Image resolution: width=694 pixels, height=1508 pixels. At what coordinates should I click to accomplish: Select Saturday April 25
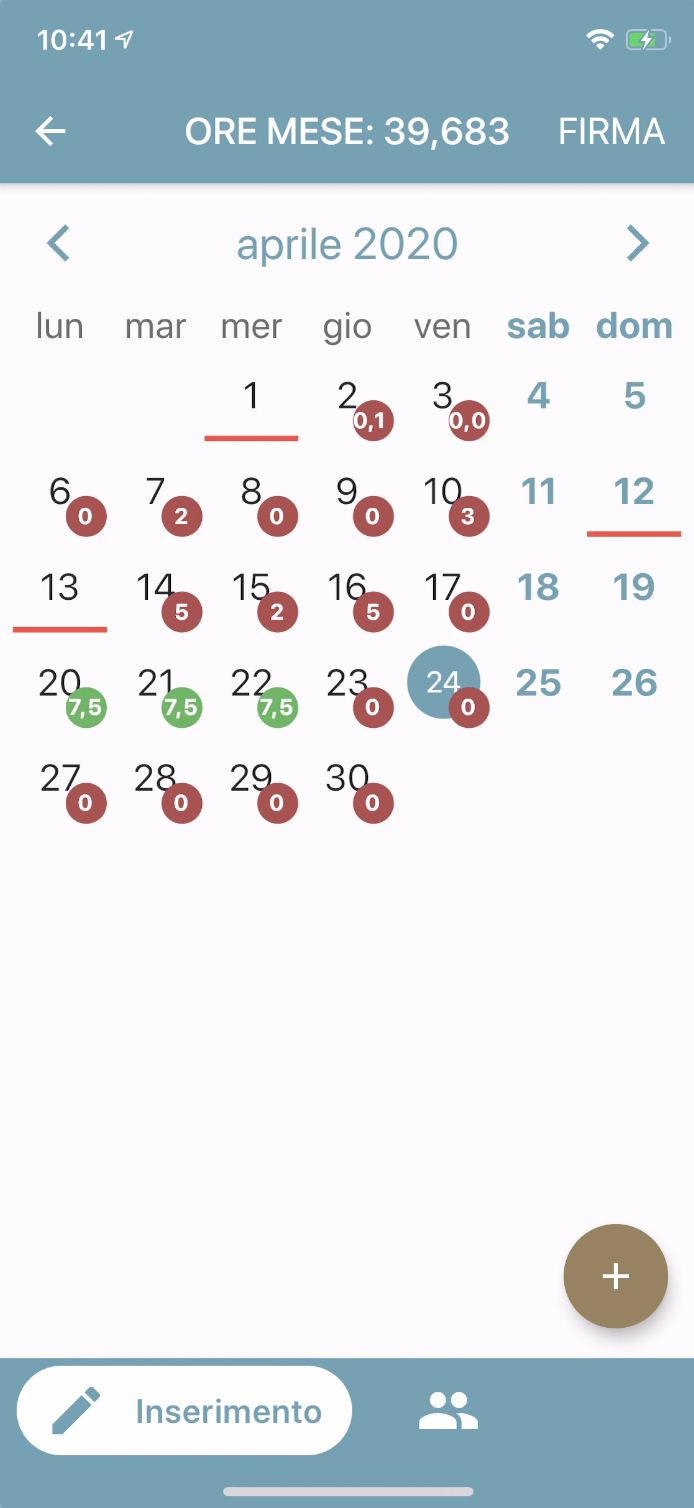coord(538,683)
